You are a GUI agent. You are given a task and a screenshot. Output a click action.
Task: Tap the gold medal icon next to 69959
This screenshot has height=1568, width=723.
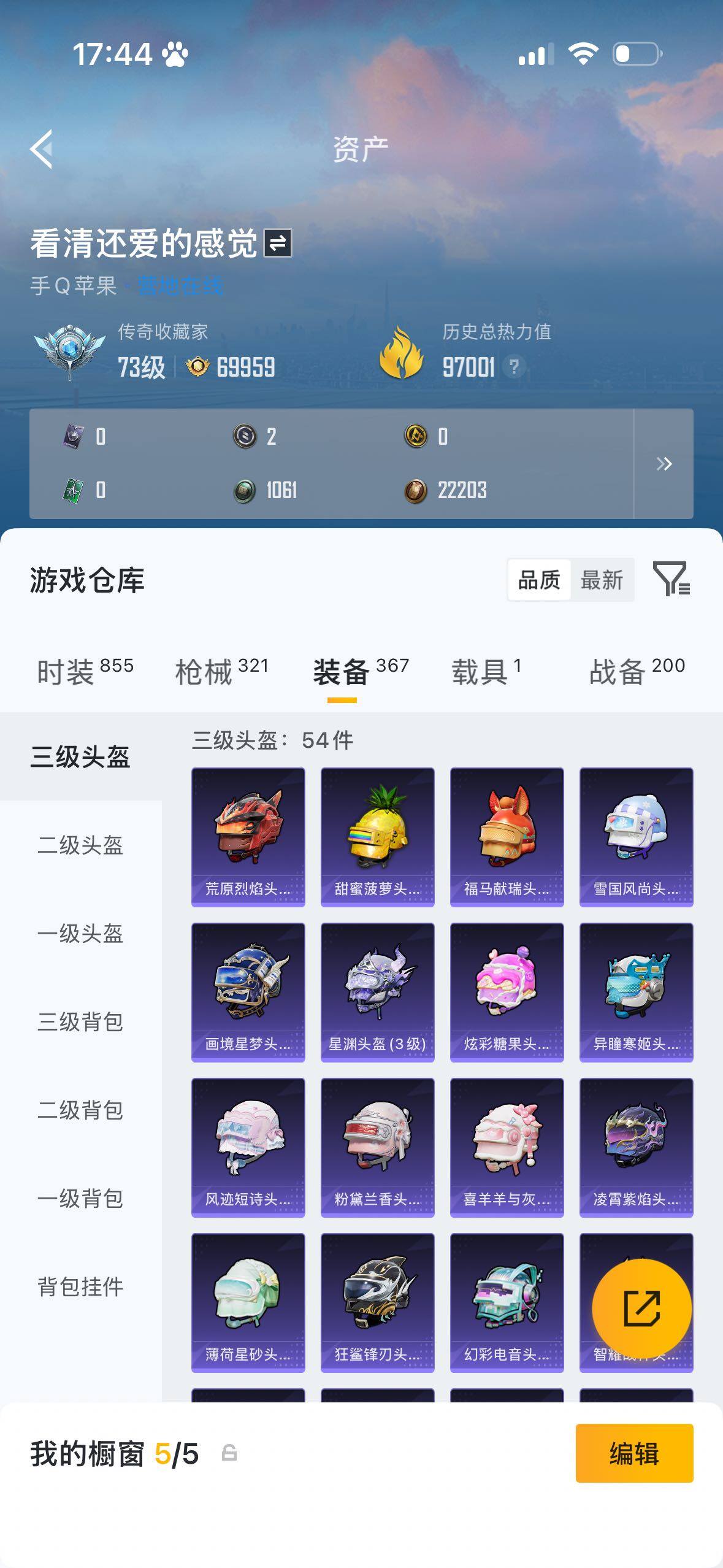click(x=197, y=366)
